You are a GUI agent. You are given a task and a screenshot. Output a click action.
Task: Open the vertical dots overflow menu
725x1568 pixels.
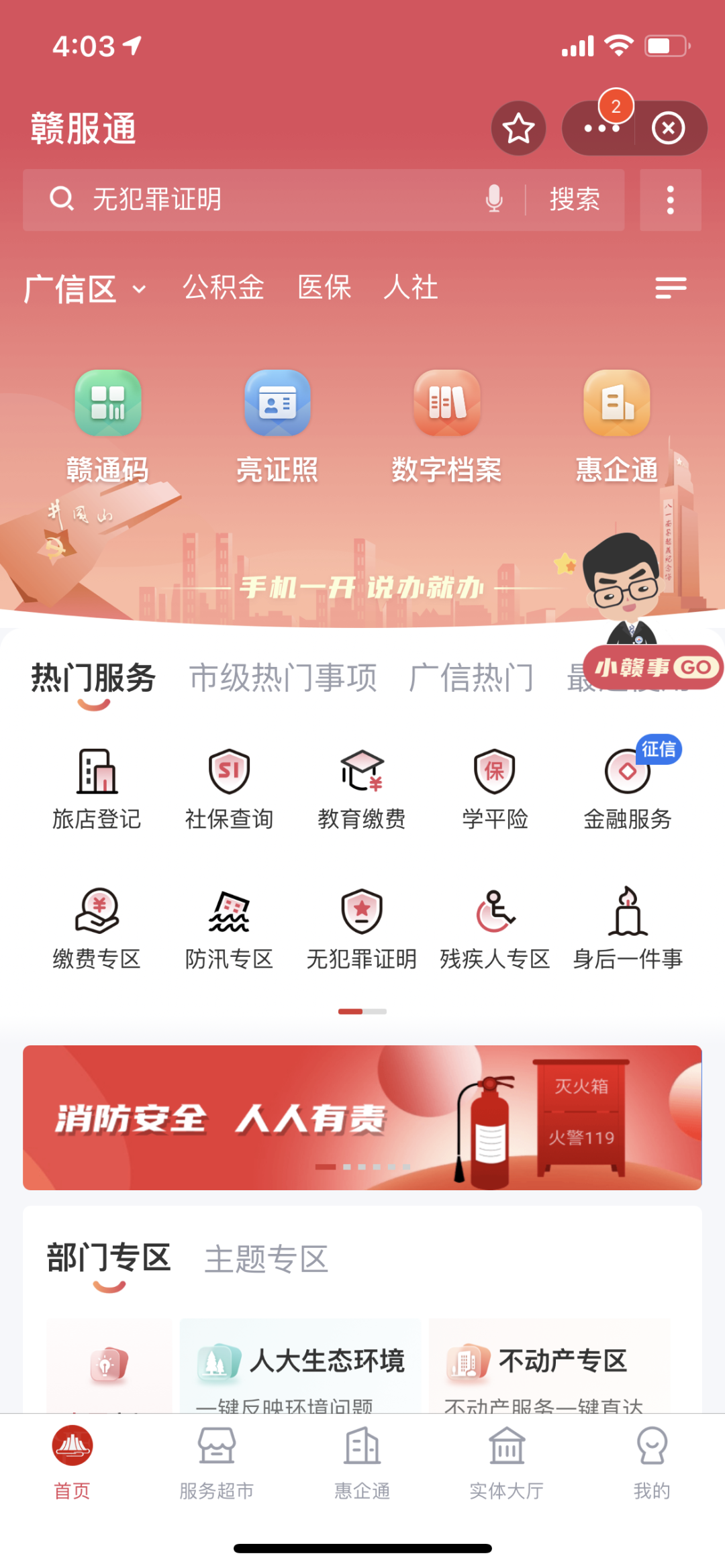[670, 200]
